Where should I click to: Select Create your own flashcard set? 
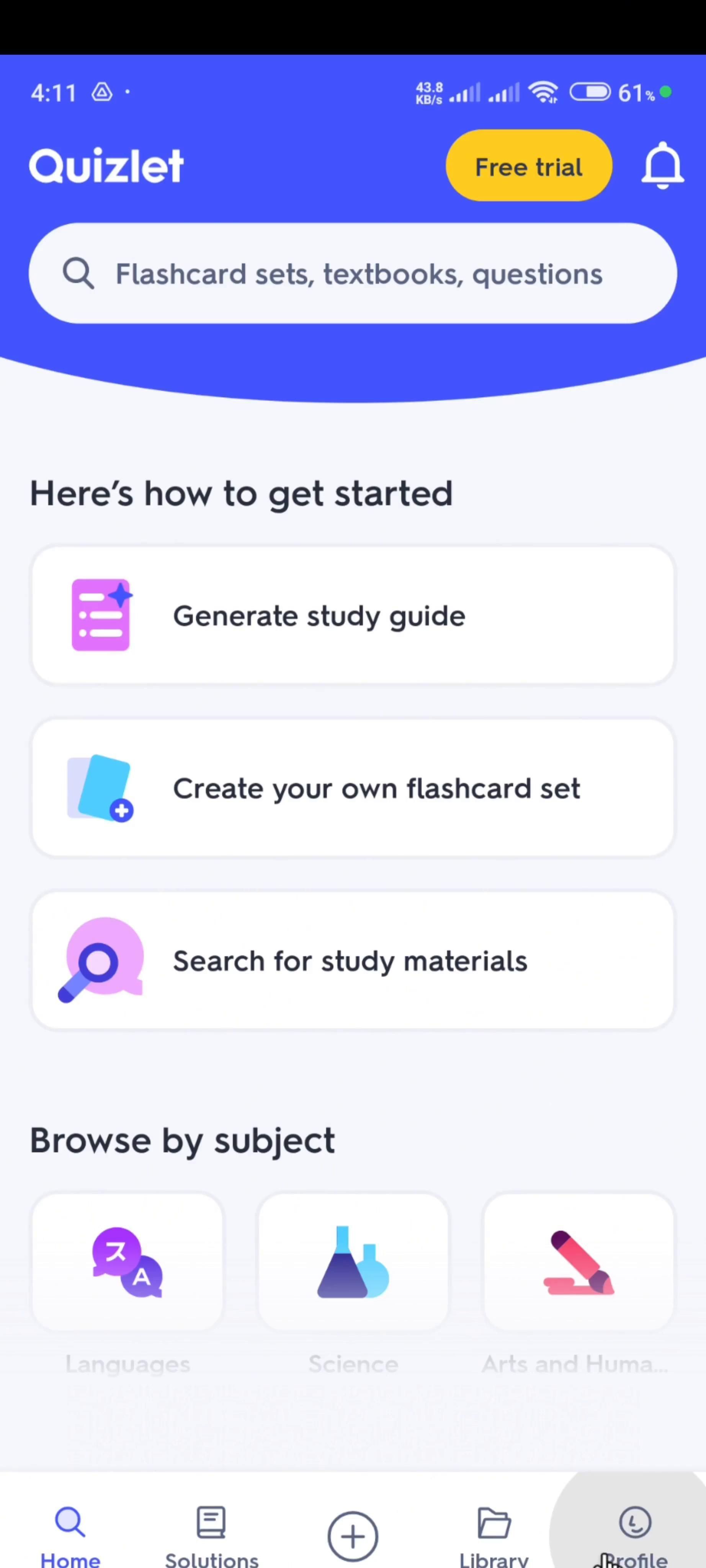(x=353, y=788)
